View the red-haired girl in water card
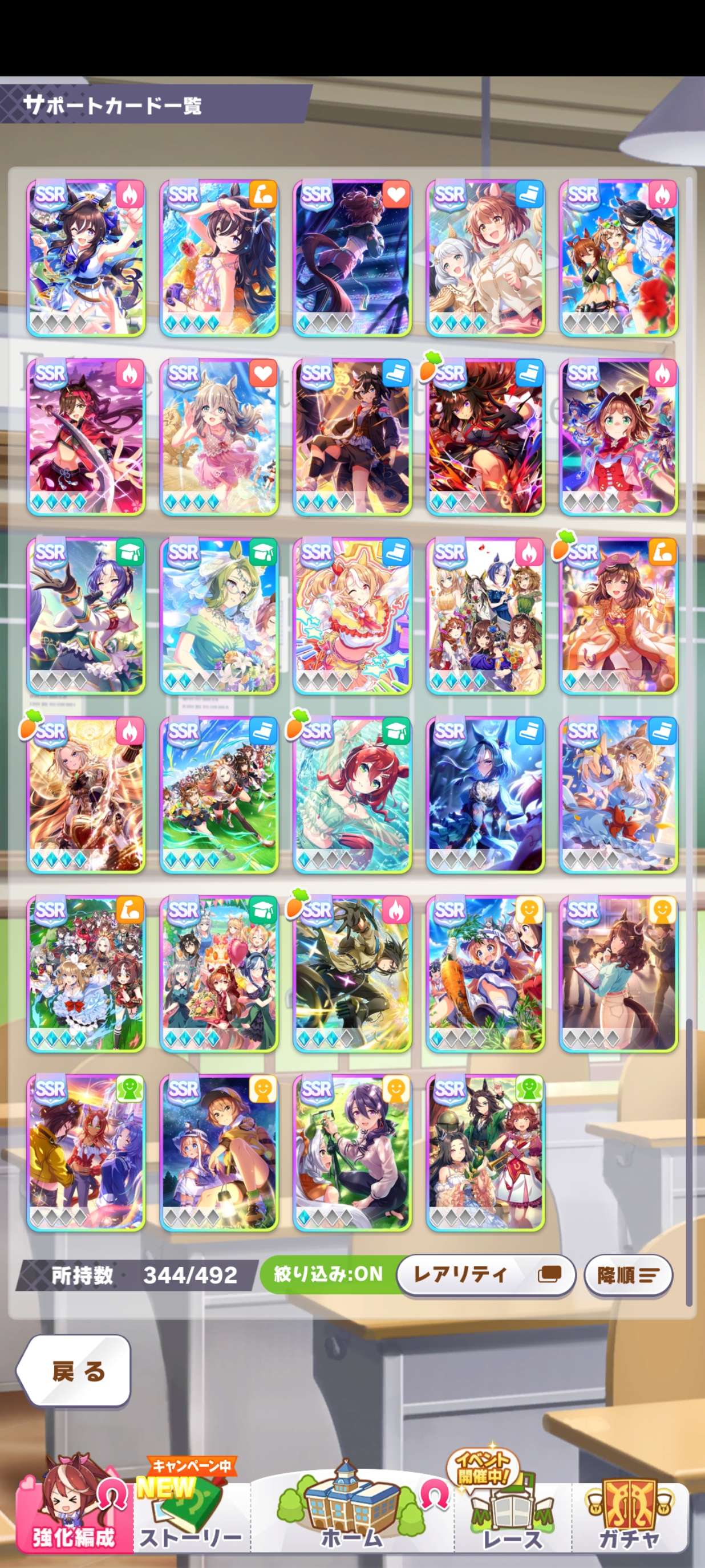The image size is (705, 1568). point(352,795)
